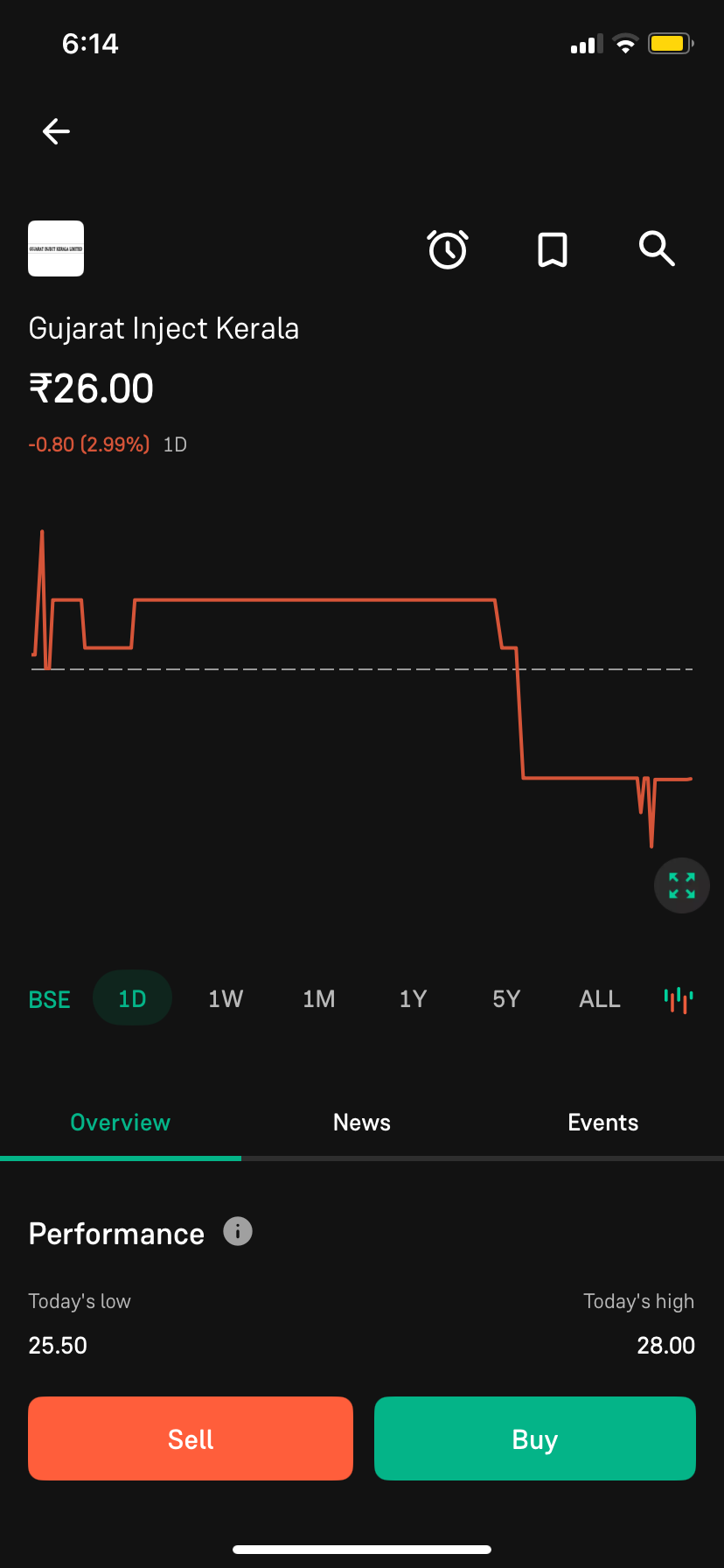Image resolution: width=724 pixels, height=1568 pixels.
Task: Open the Overview tab
Action: tap(121, 1123)
